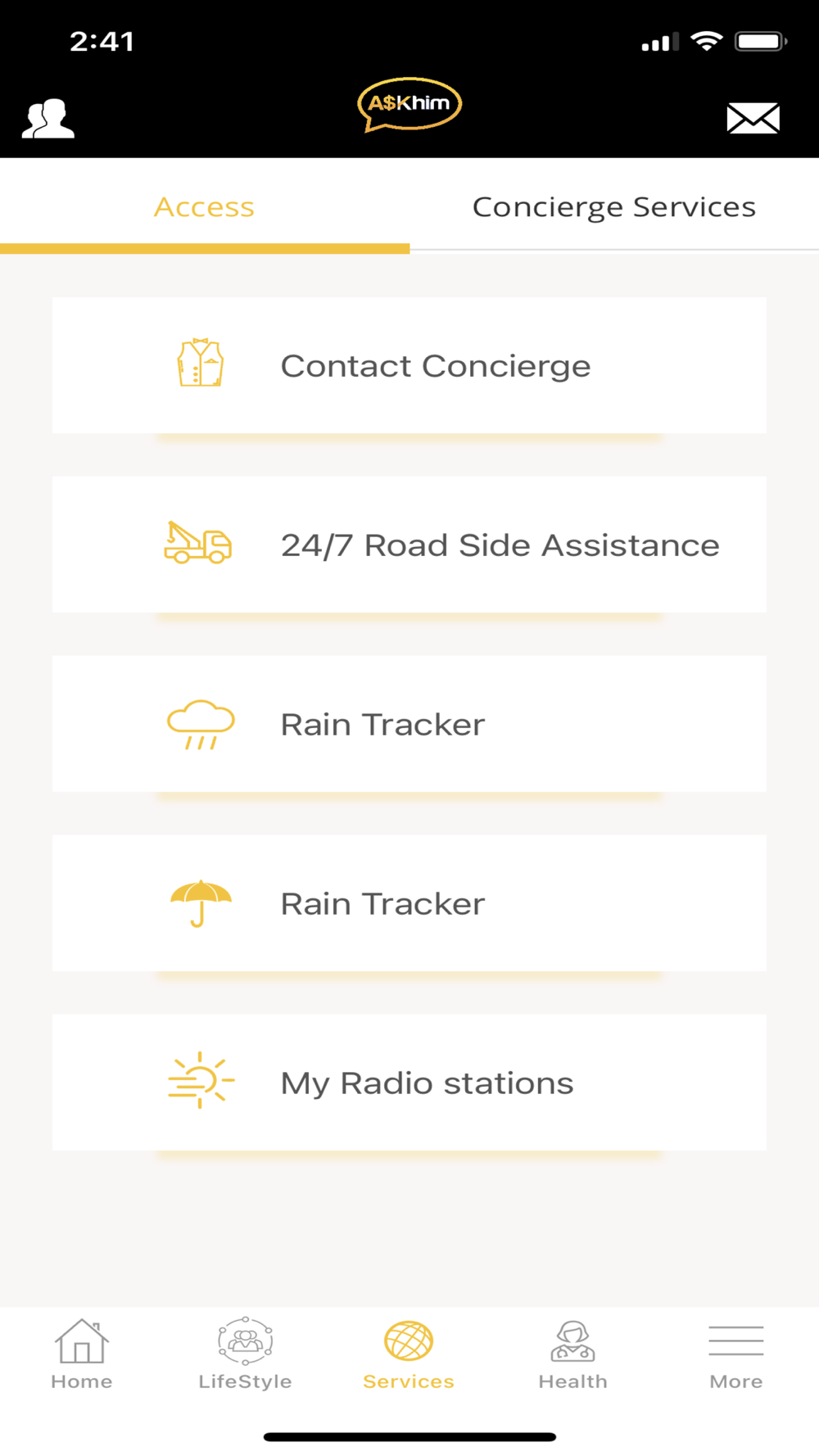
Task: Open the More menu tab
Action: [x=736, y=1354]
